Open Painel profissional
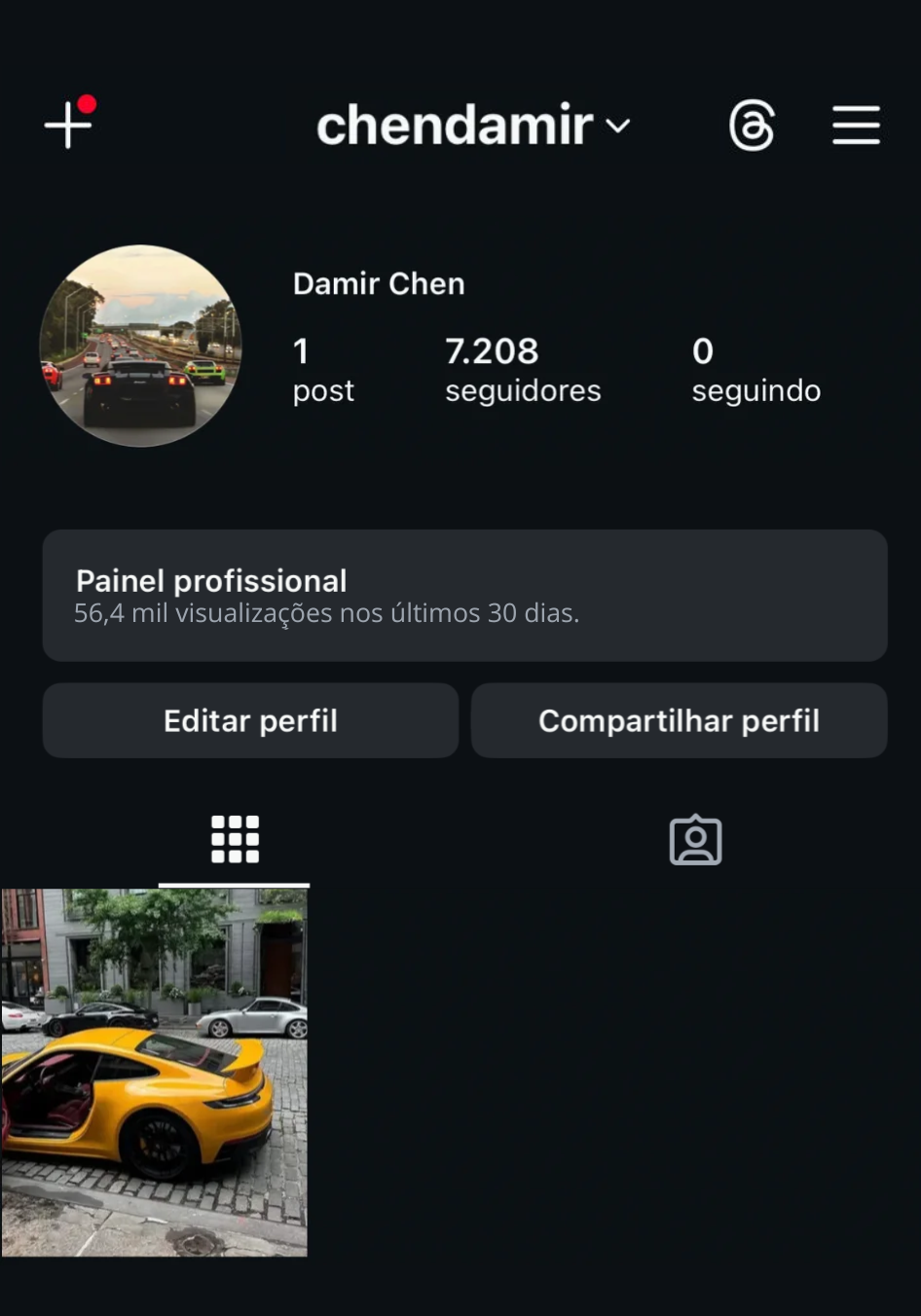The width and height of the screenshot is (921, 1316). click(464, 596)
